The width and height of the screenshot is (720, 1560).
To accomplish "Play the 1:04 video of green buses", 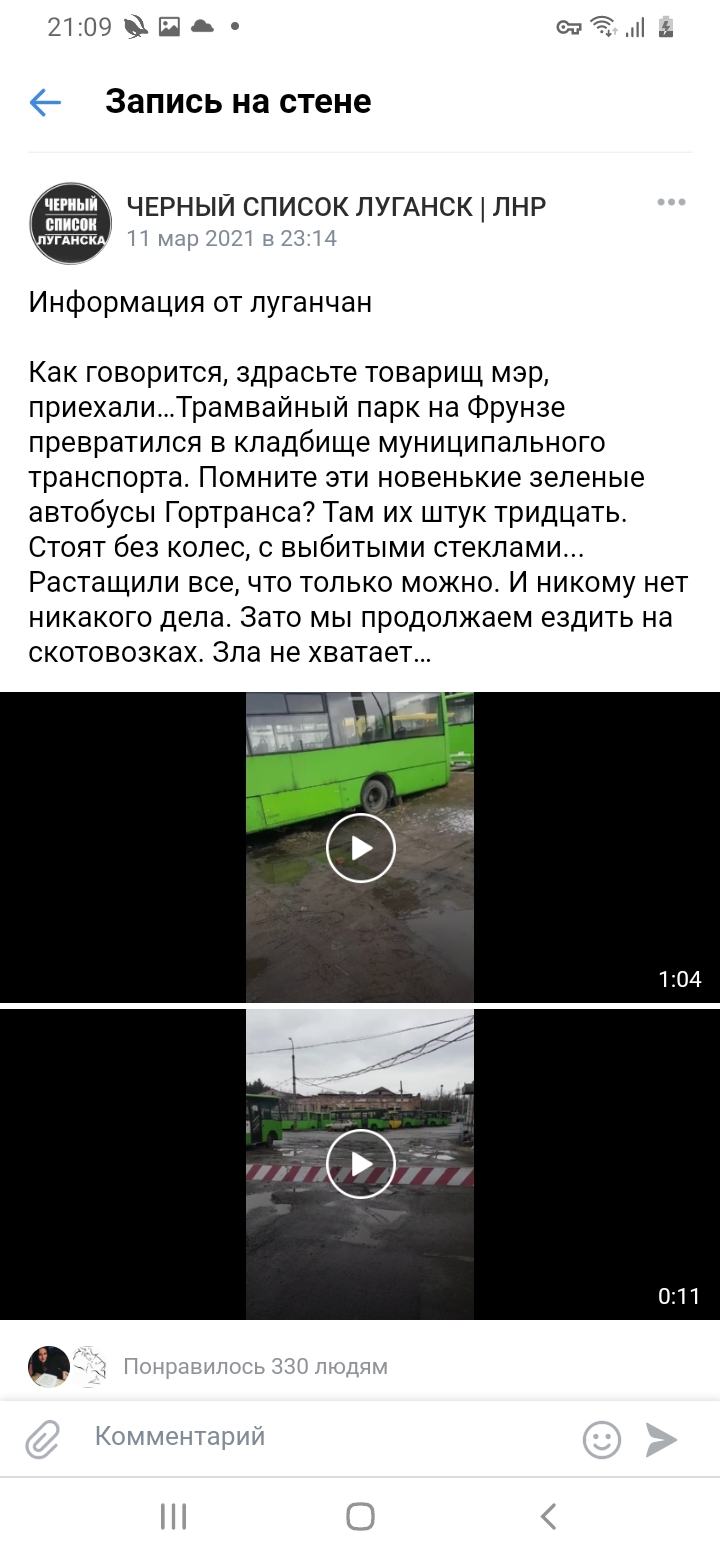I will coord(360,848).
